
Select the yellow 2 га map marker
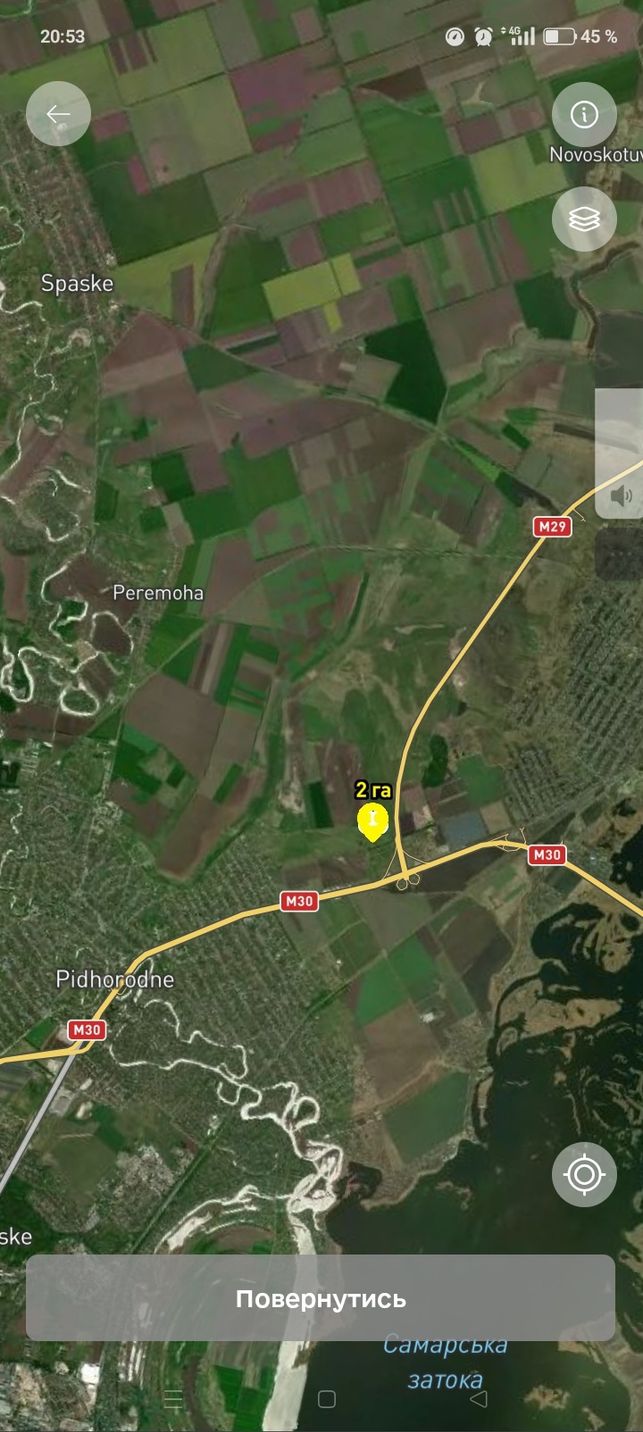373,820
